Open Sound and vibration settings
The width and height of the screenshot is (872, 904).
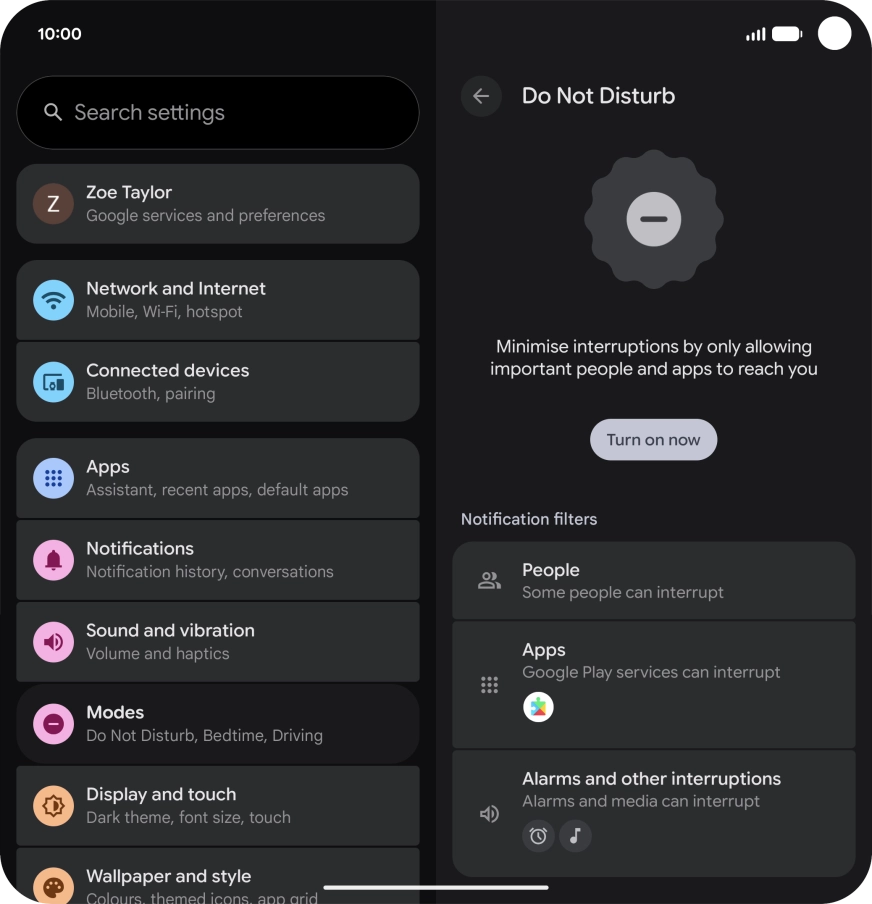coord(218,642)
